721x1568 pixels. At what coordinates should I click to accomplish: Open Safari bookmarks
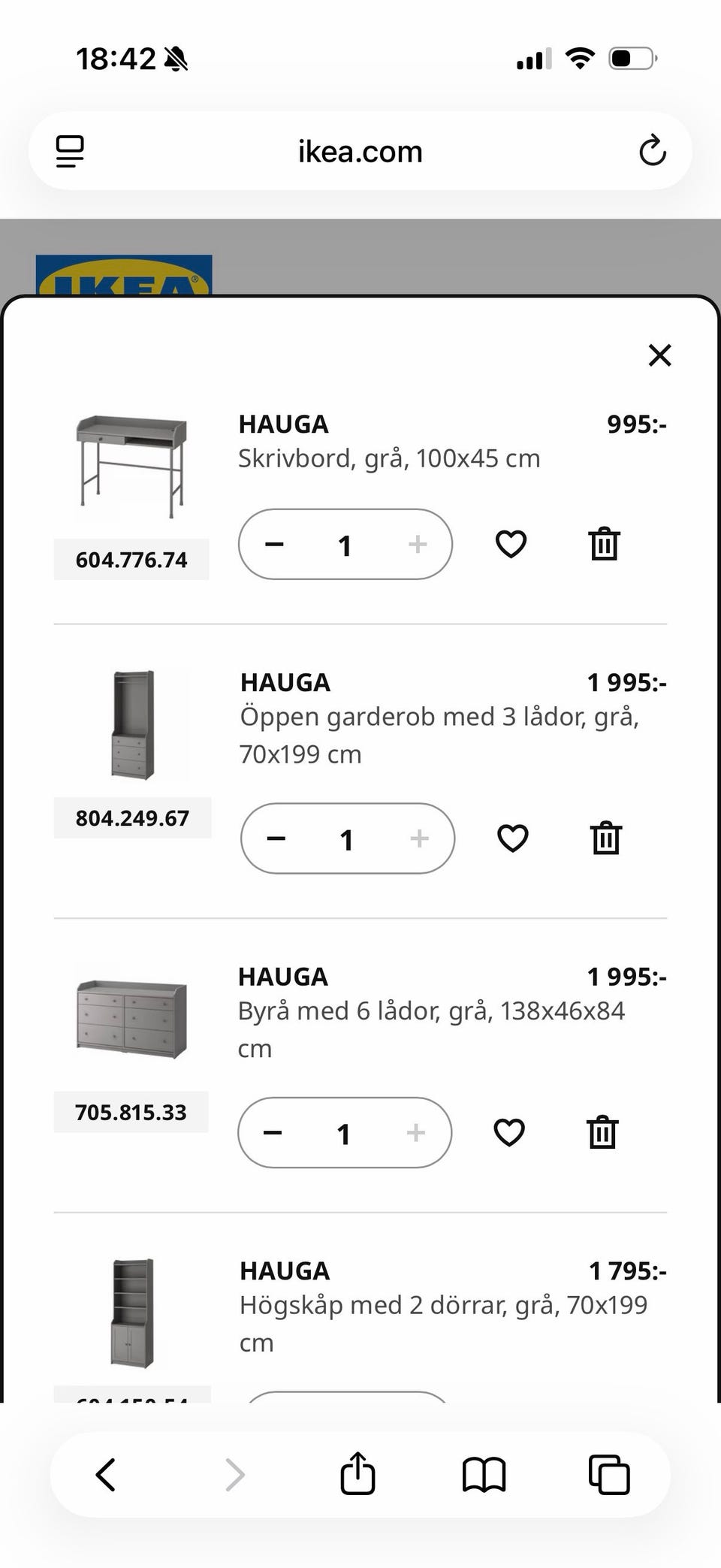pos(483,1473)
